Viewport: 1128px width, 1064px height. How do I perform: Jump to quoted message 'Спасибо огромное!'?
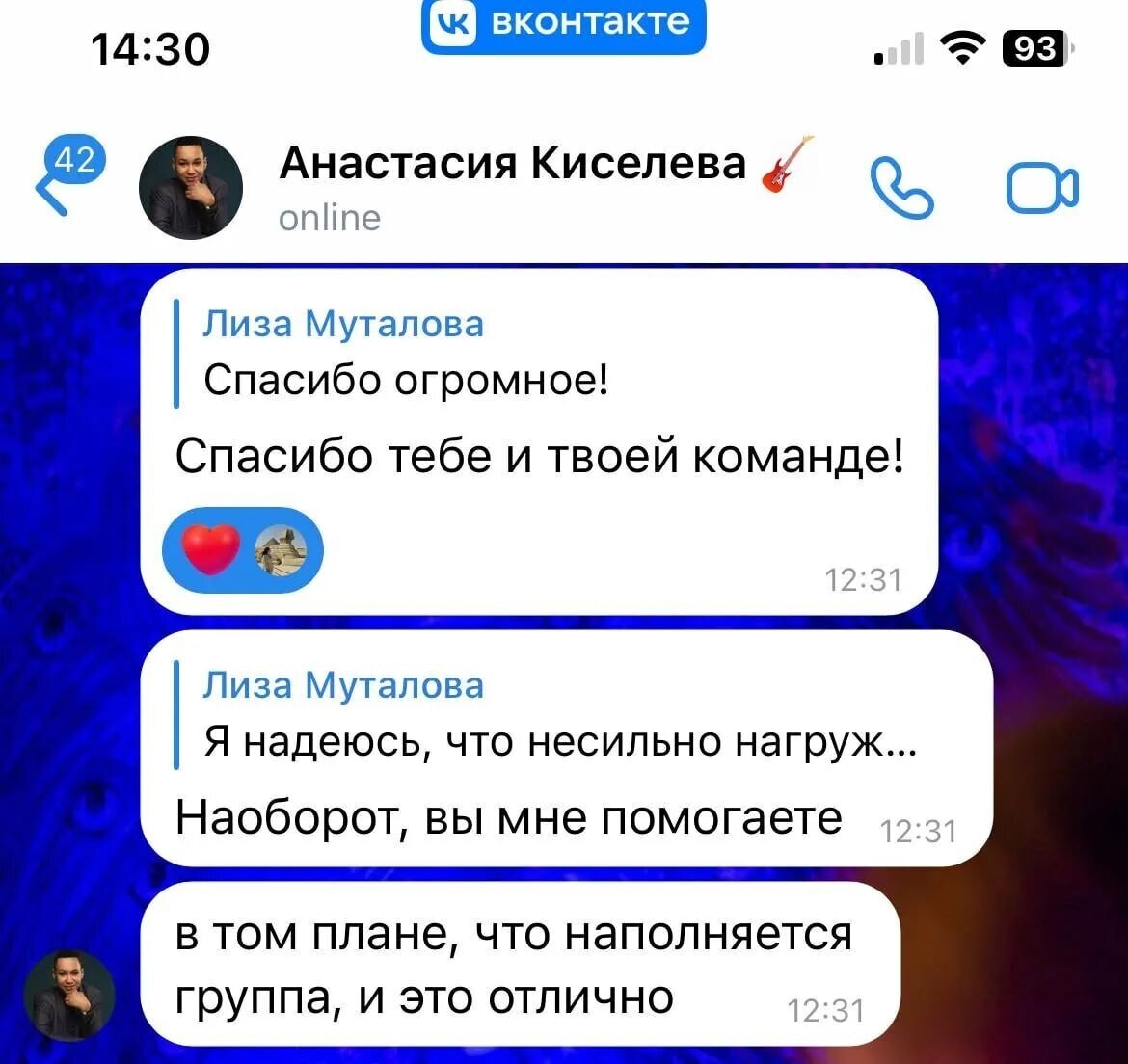click(405, 354)
